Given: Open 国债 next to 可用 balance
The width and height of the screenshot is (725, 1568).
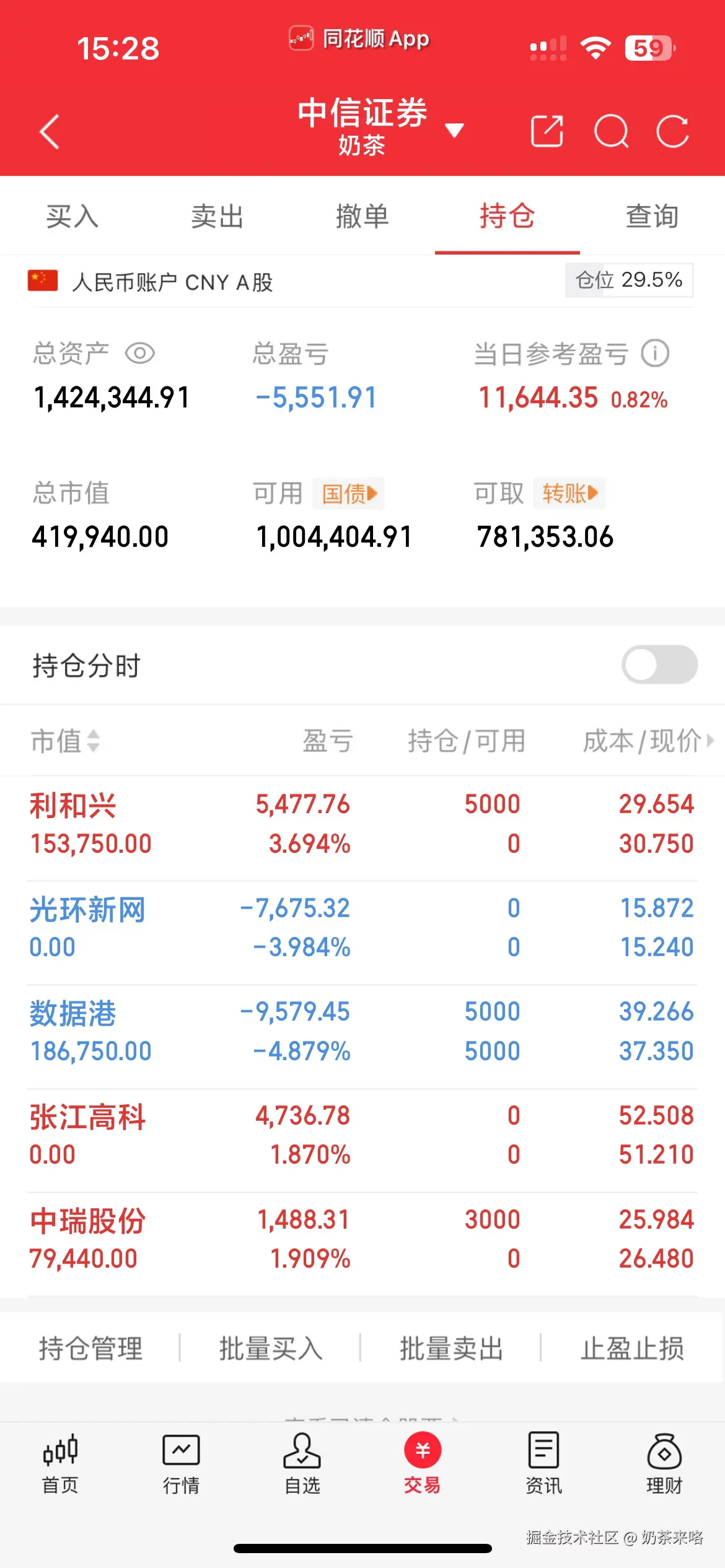Looking at the screenshot, I should 347,493.
